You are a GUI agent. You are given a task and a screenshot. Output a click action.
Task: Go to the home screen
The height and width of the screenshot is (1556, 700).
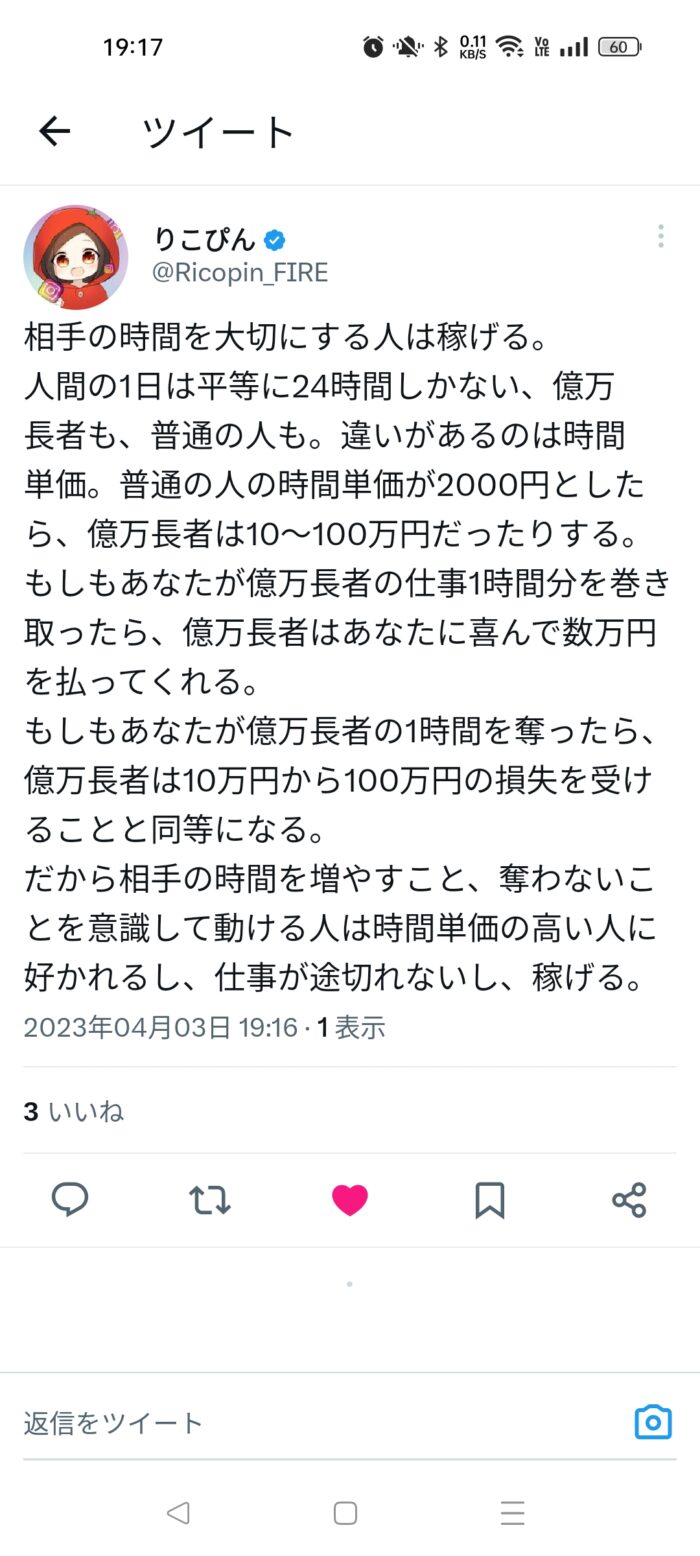(345, 1512)
